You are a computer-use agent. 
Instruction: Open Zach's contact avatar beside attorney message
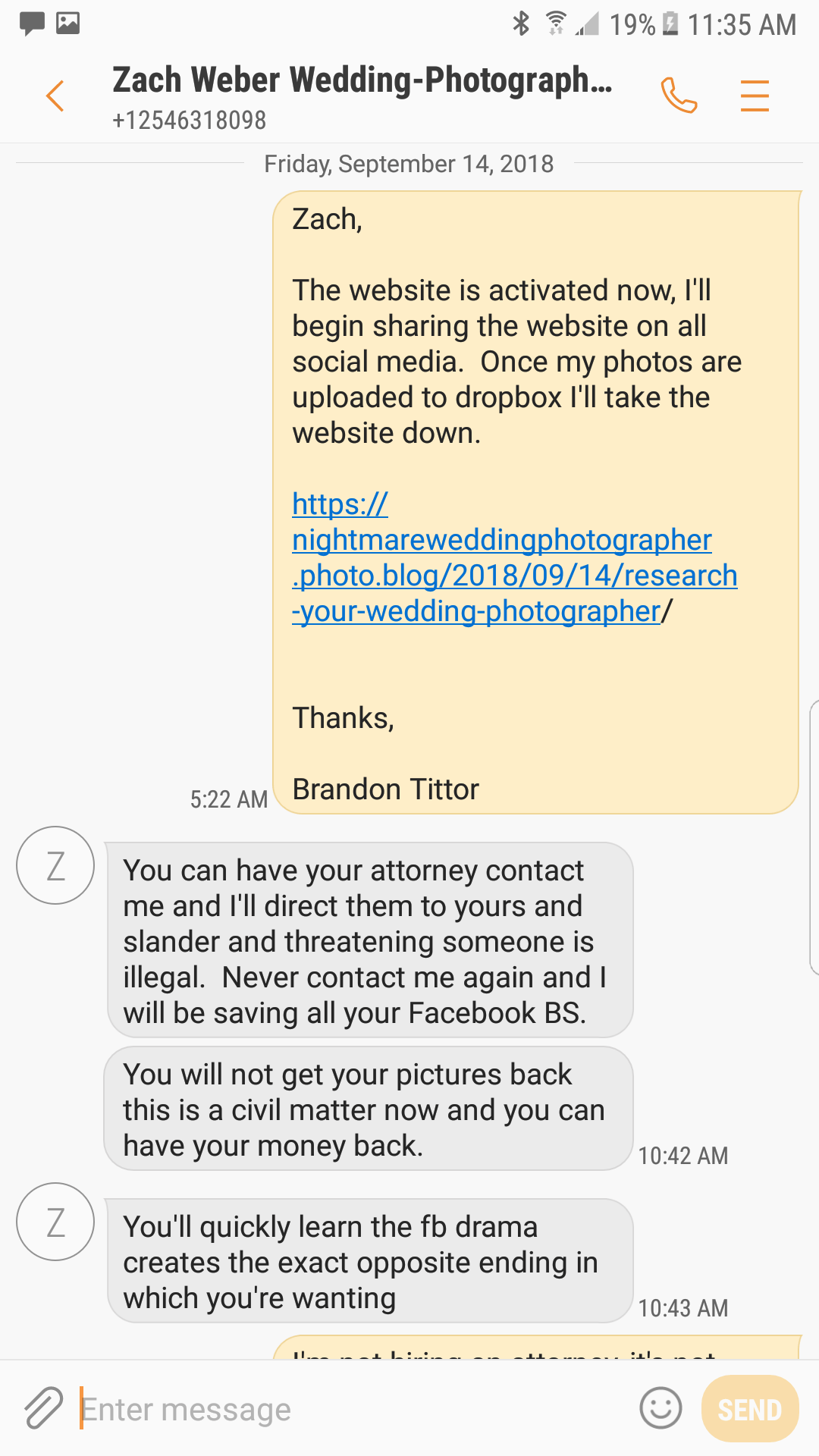coord(55,865)
